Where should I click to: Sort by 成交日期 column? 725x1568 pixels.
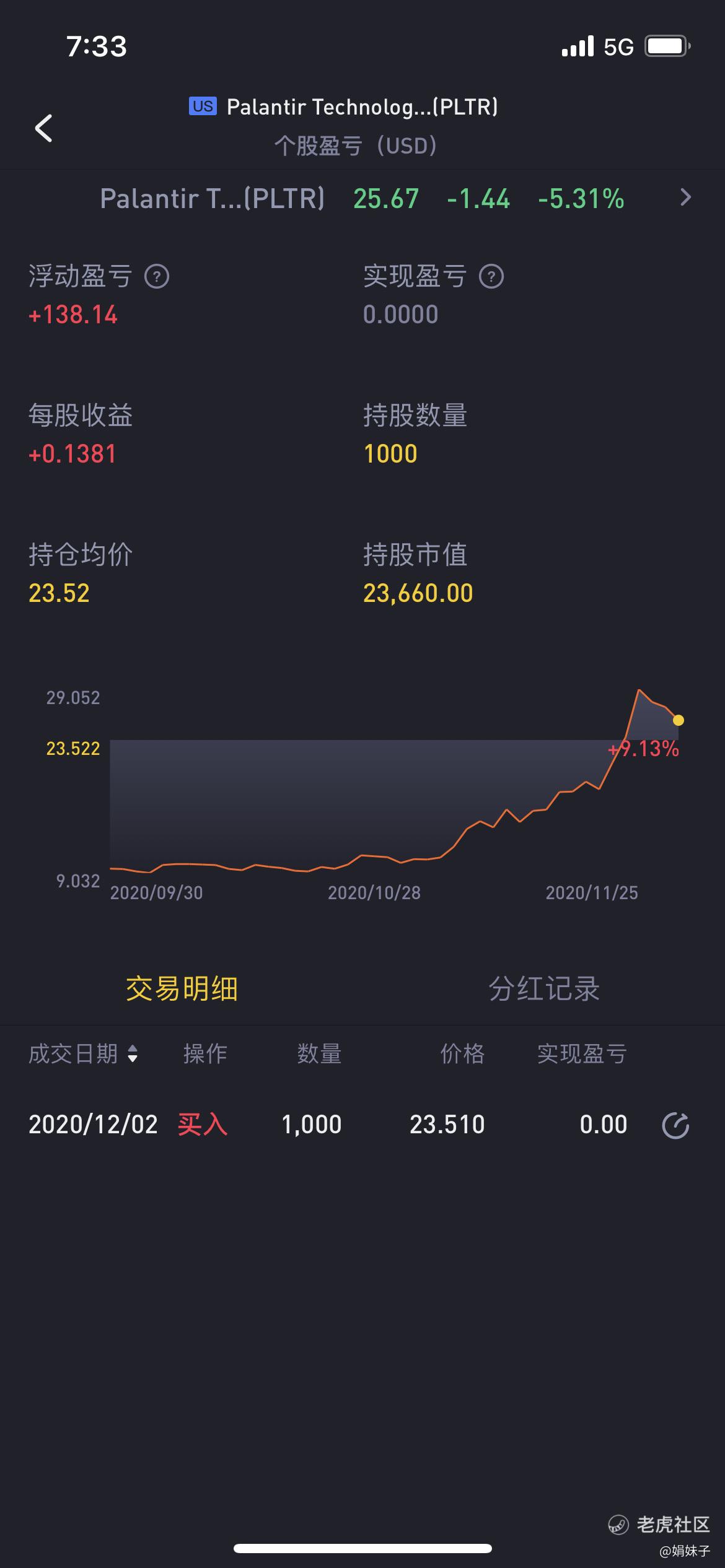coord(83,1053)
